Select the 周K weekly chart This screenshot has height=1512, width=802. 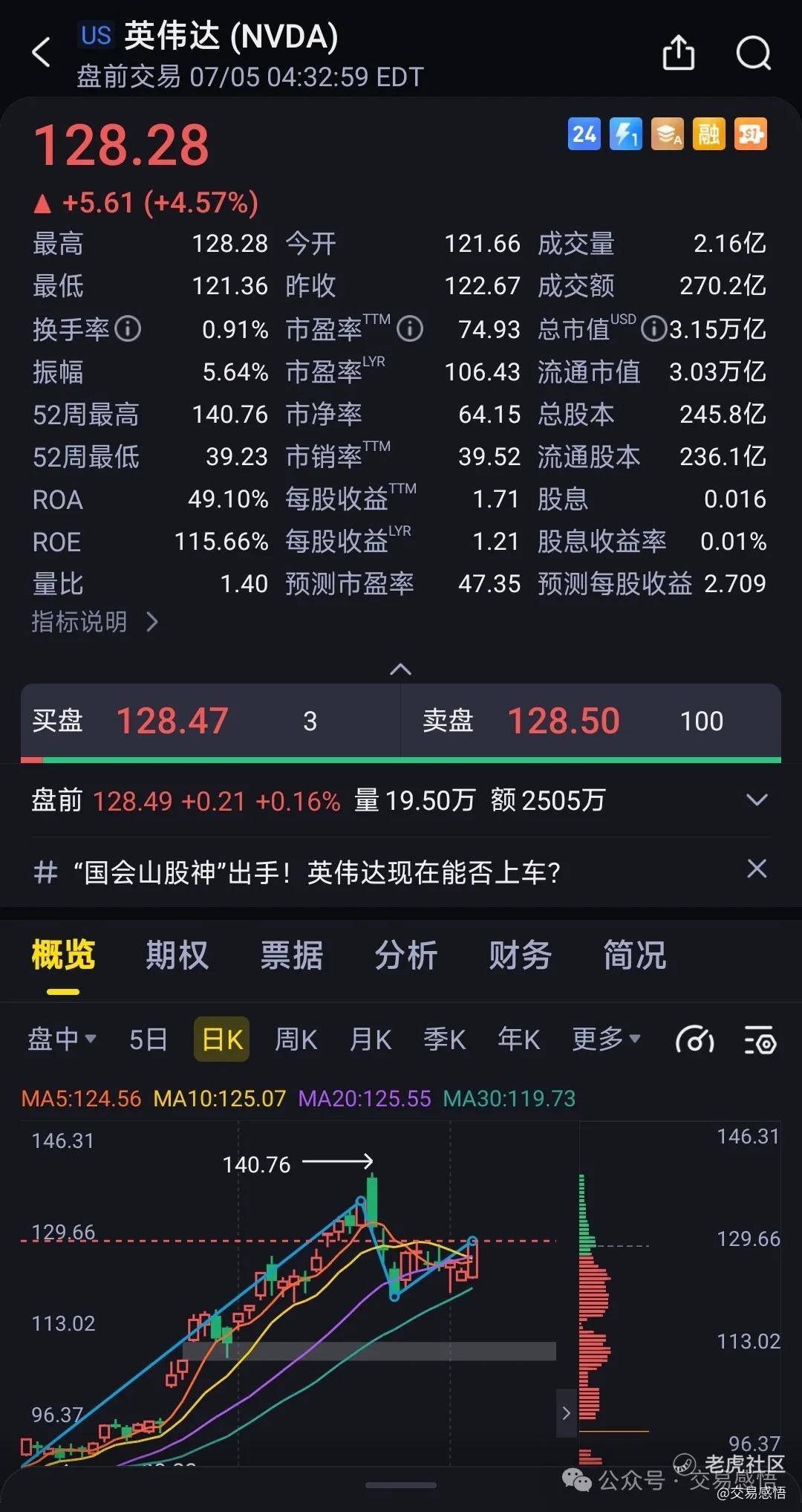(296, 1039)
